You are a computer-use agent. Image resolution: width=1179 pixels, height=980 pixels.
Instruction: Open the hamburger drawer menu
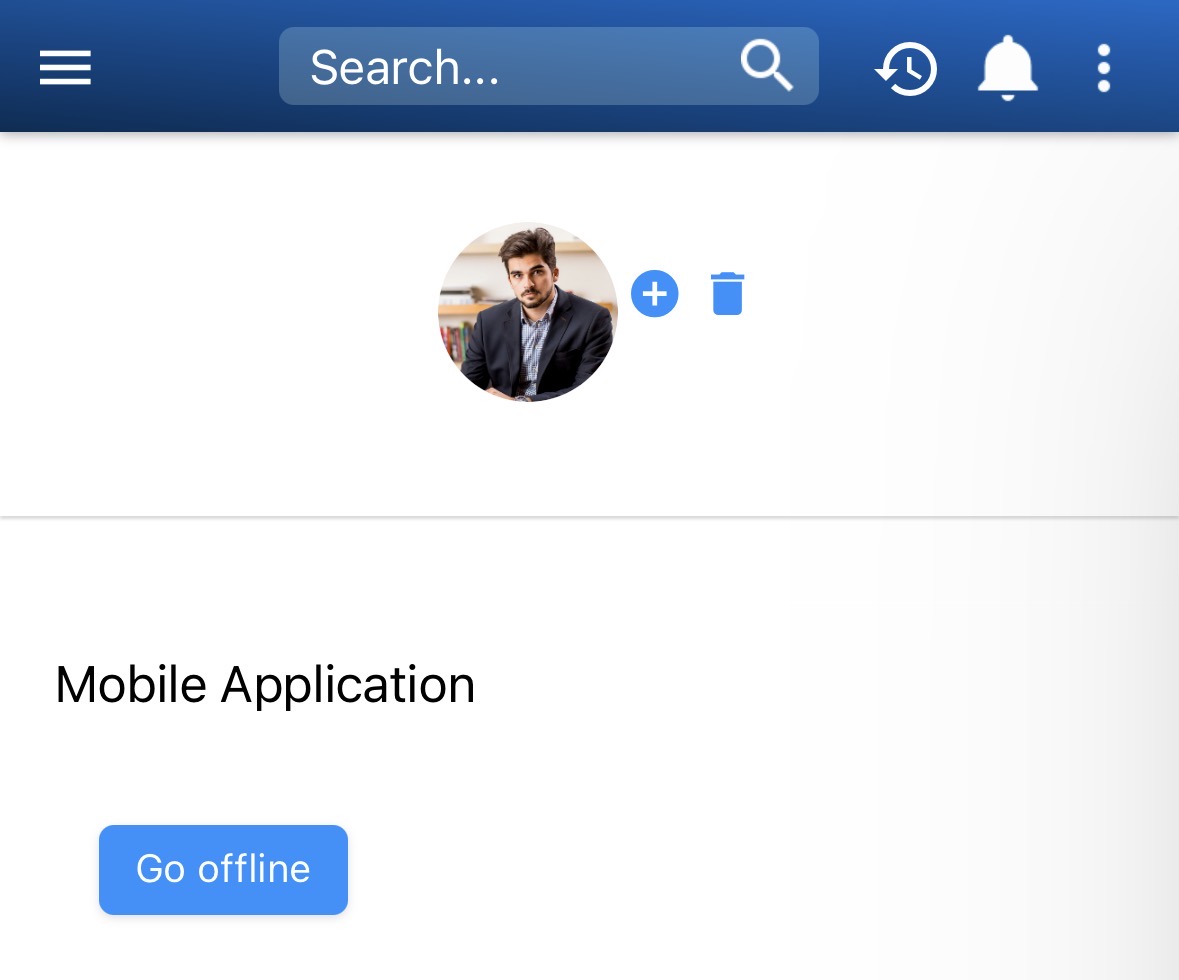tap(65, 68)
